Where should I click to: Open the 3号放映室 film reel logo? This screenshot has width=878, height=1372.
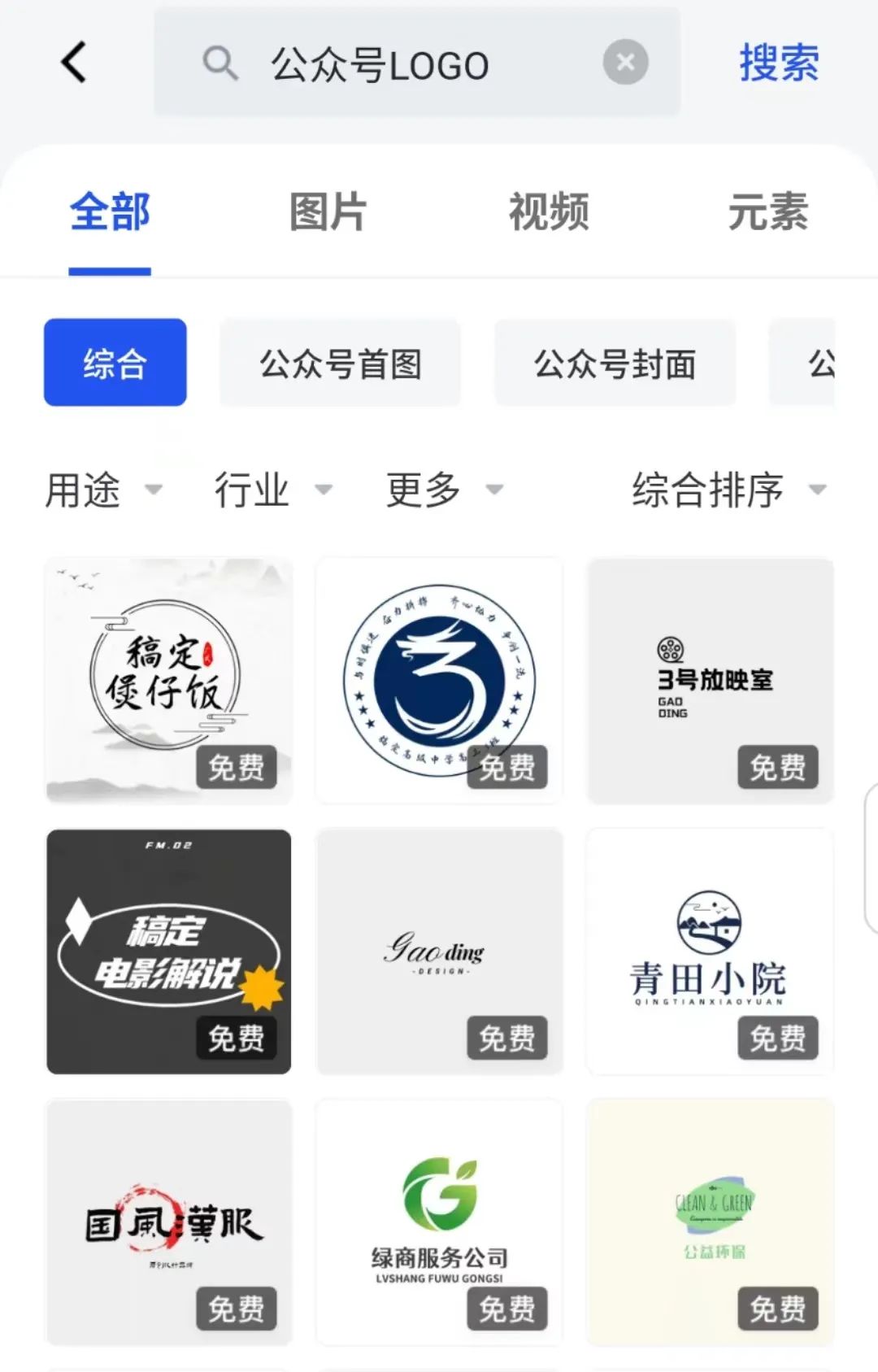pos(710,681)
